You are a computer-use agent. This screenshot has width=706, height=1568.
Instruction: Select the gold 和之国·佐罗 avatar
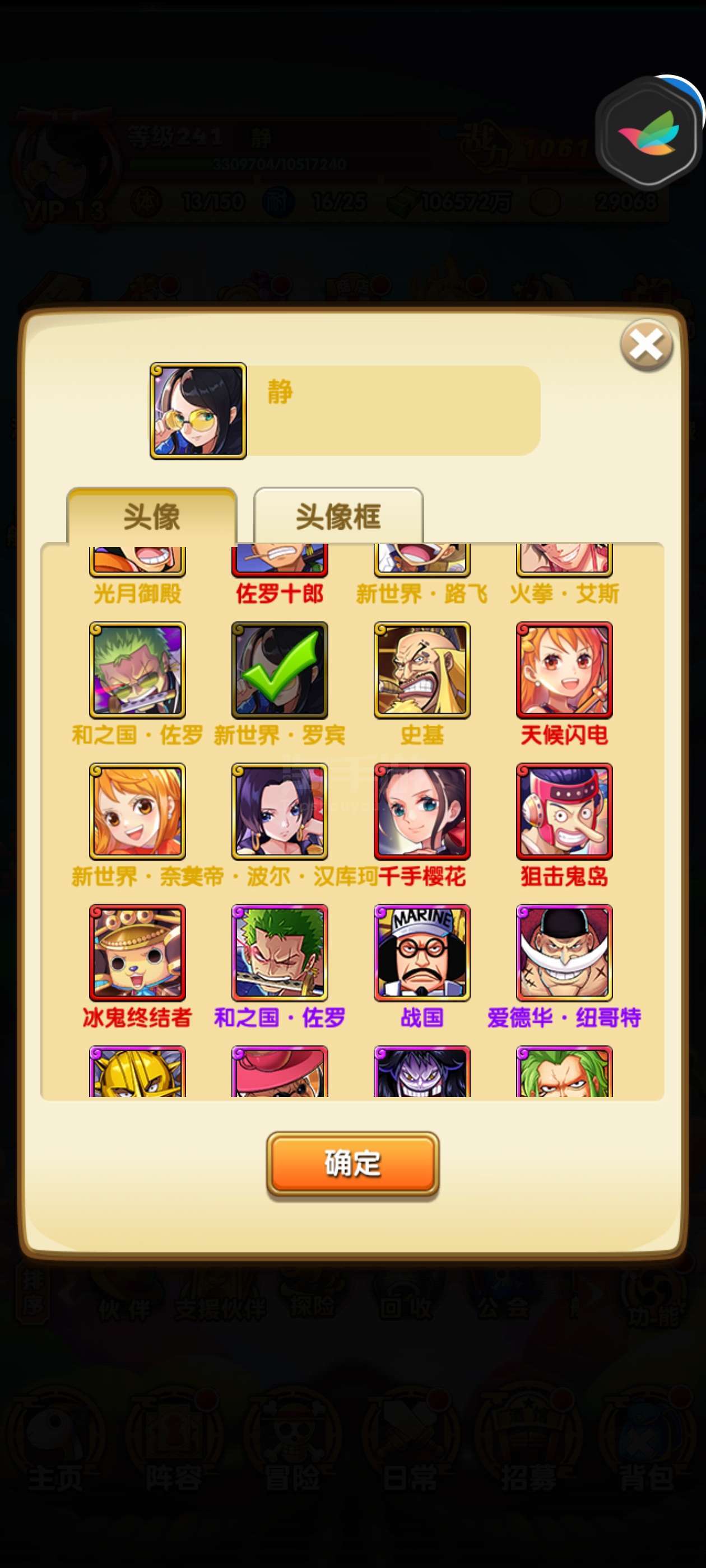[137, 670]
